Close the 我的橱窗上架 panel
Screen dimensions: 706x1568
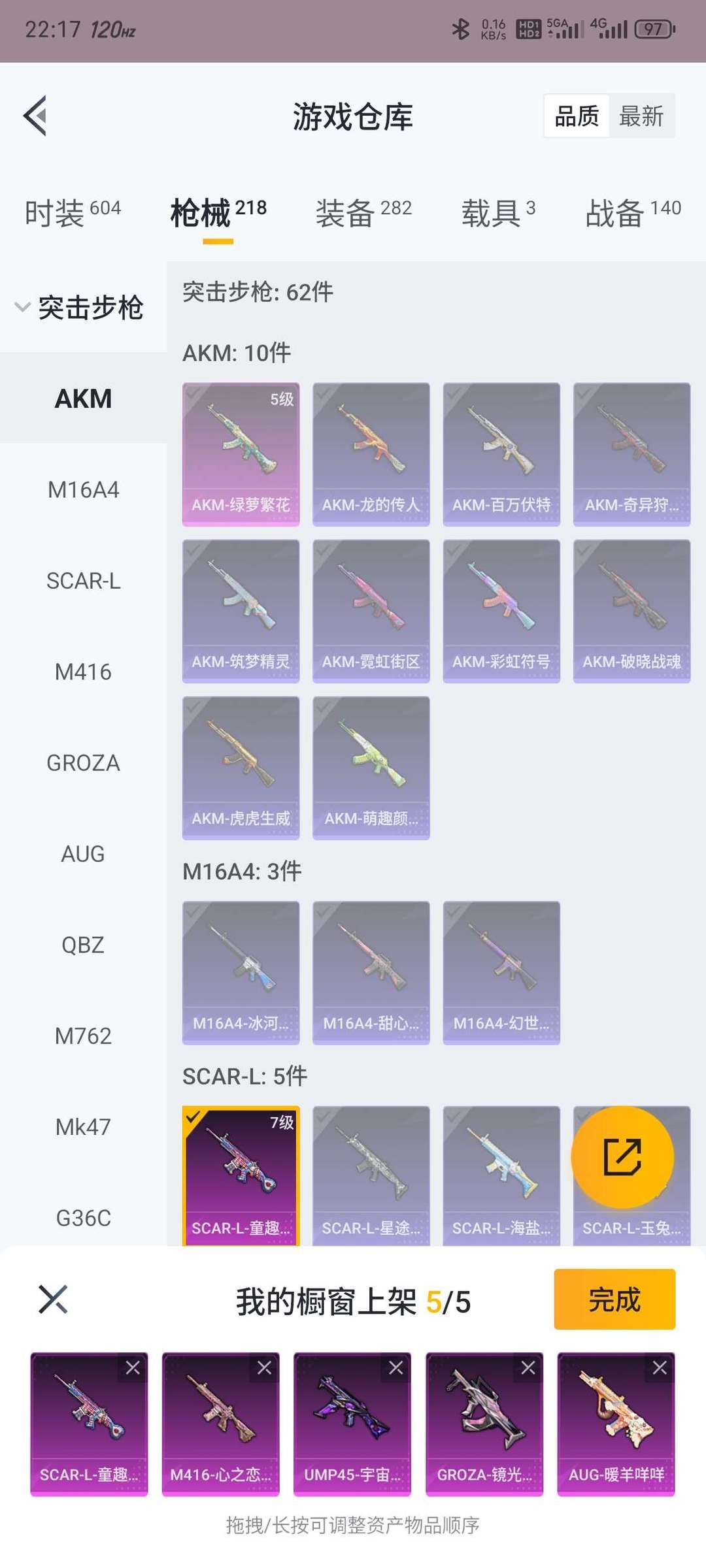pos(53,1299)
